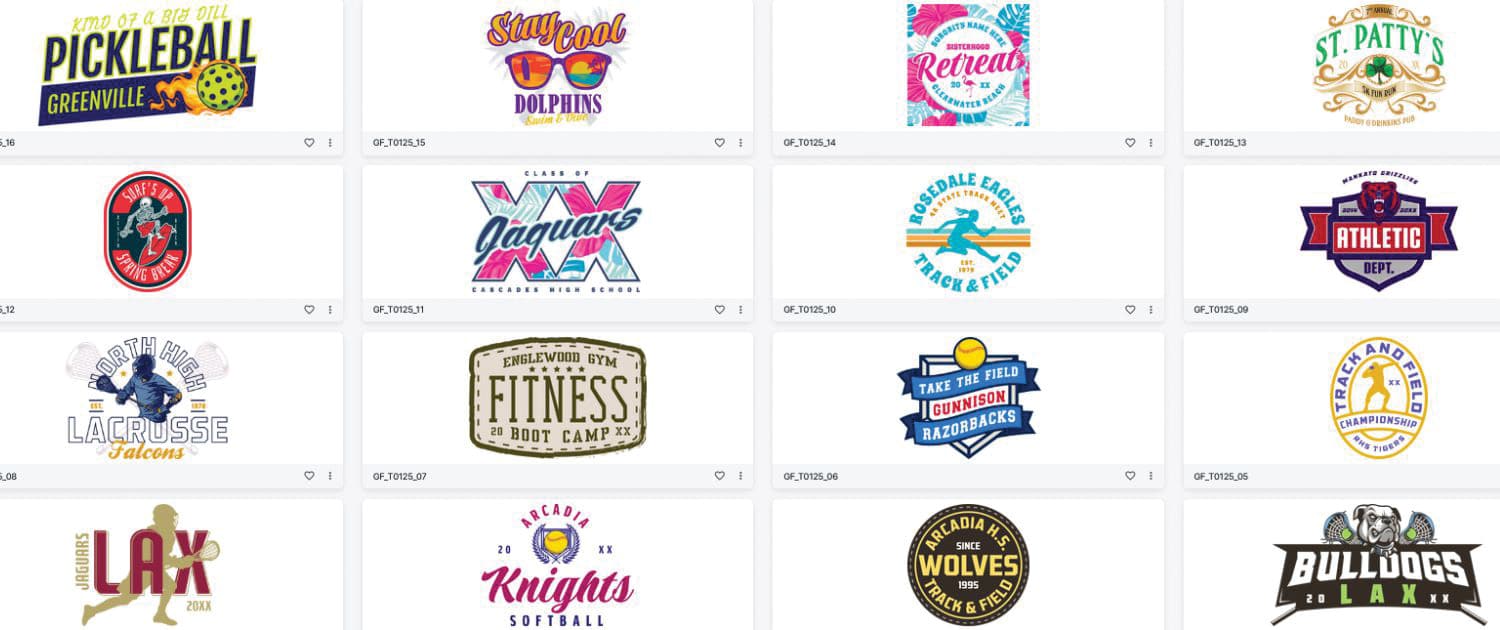Open overflow menu for GF_T0125_15
Image resolution: width=1500 pixels, height=630 pixels.
[740, 143]
